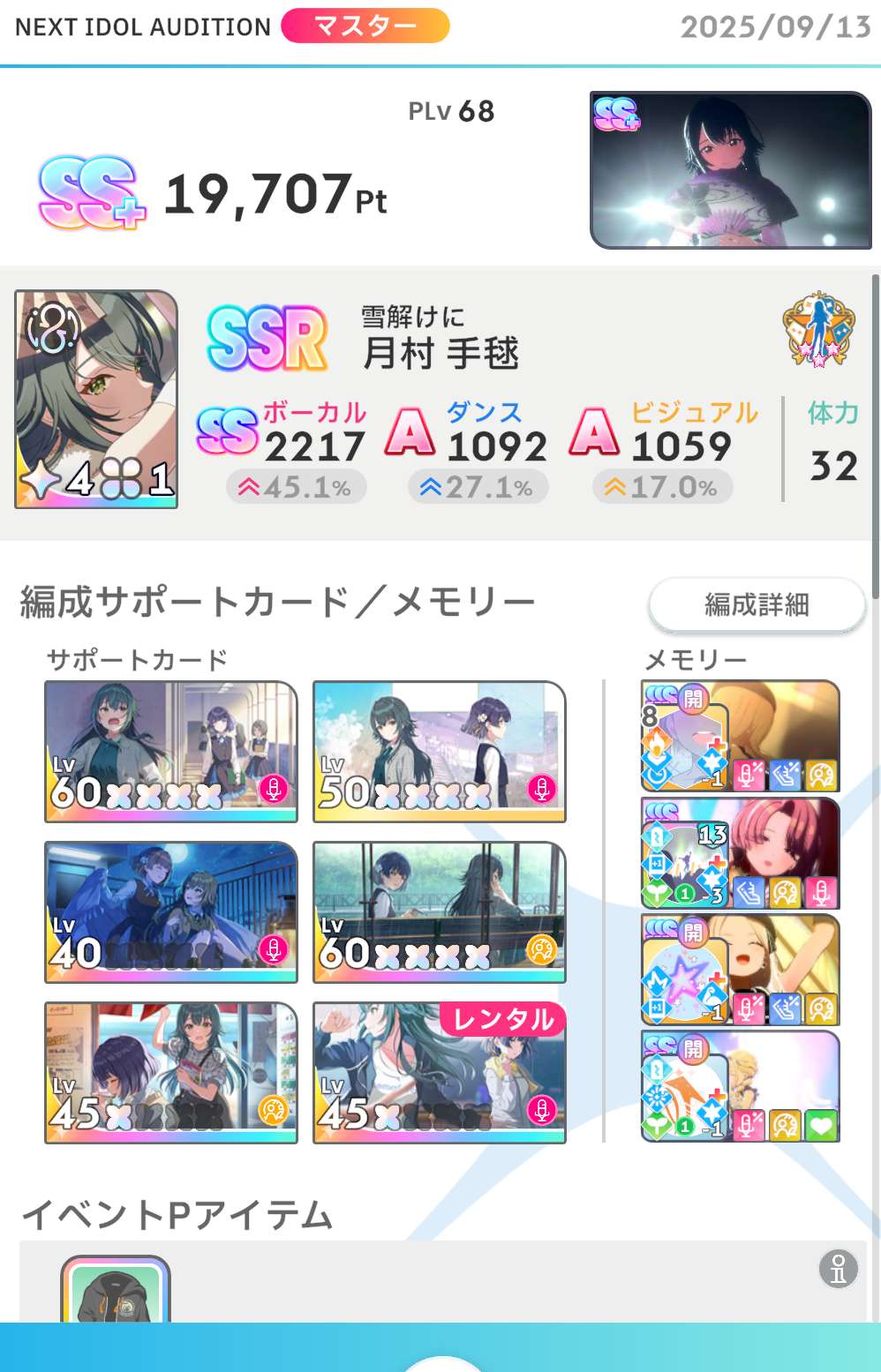Viewport: 881px width, 1372px height.
Task: Open the Lv50 support card
Action: click(x=439, y=752)
